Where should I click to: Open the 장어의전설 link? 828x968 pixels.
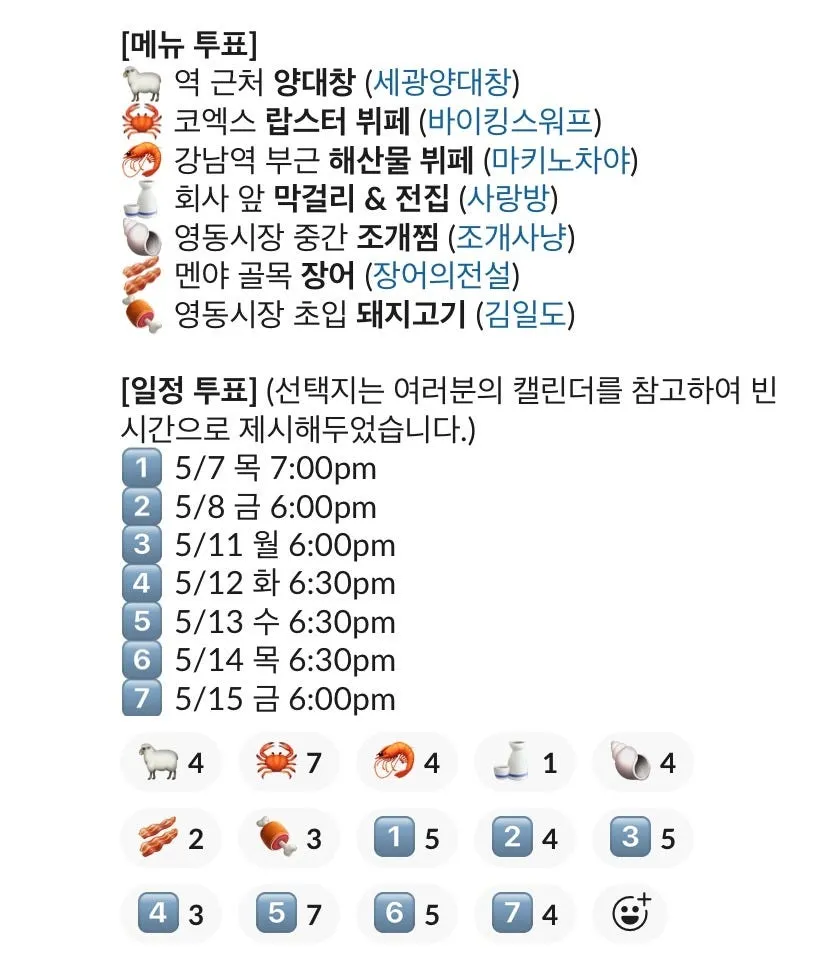coord(445,276)
